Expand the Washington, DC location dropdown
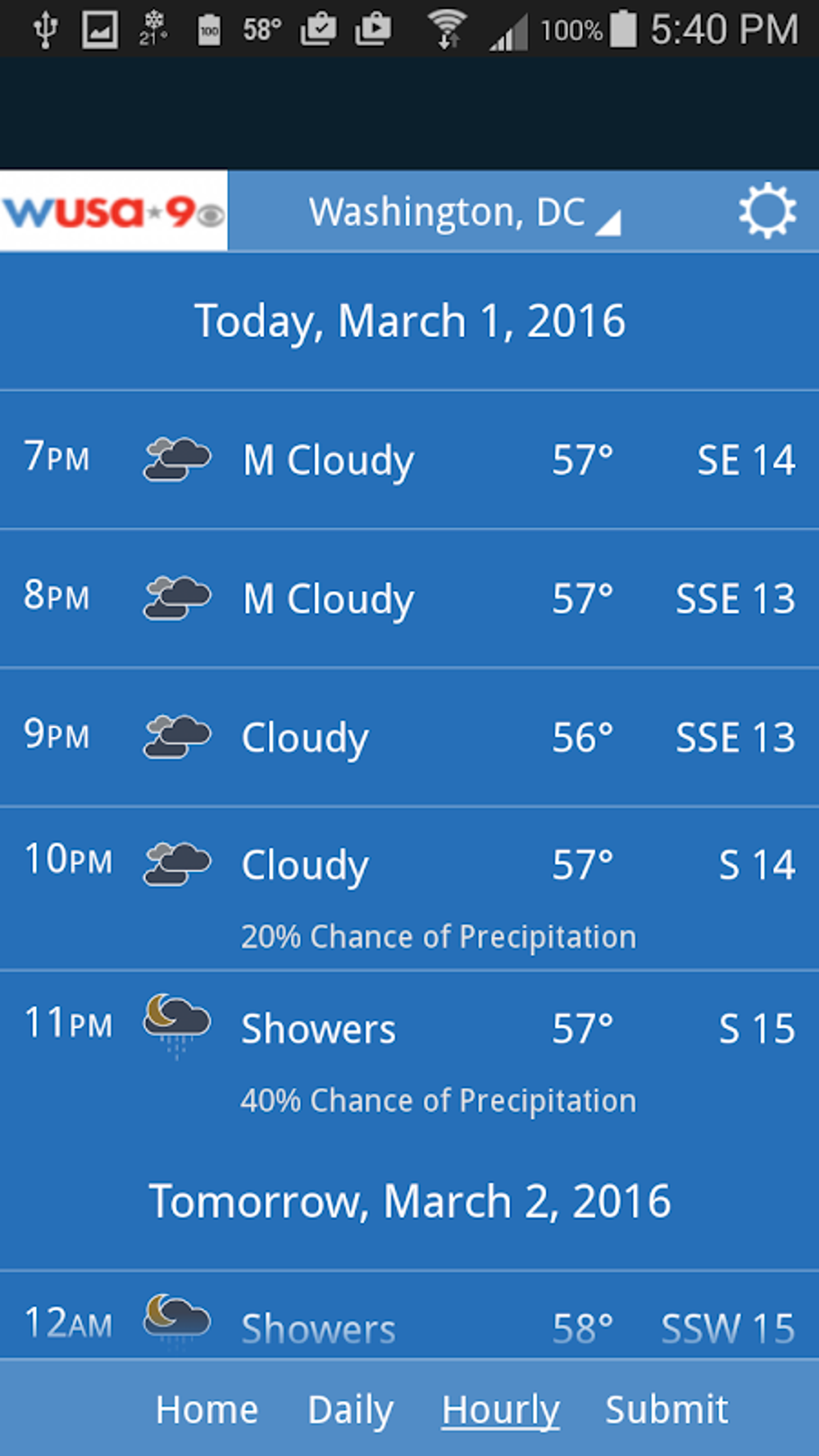The image size is (819, 1456). point(464,213)
